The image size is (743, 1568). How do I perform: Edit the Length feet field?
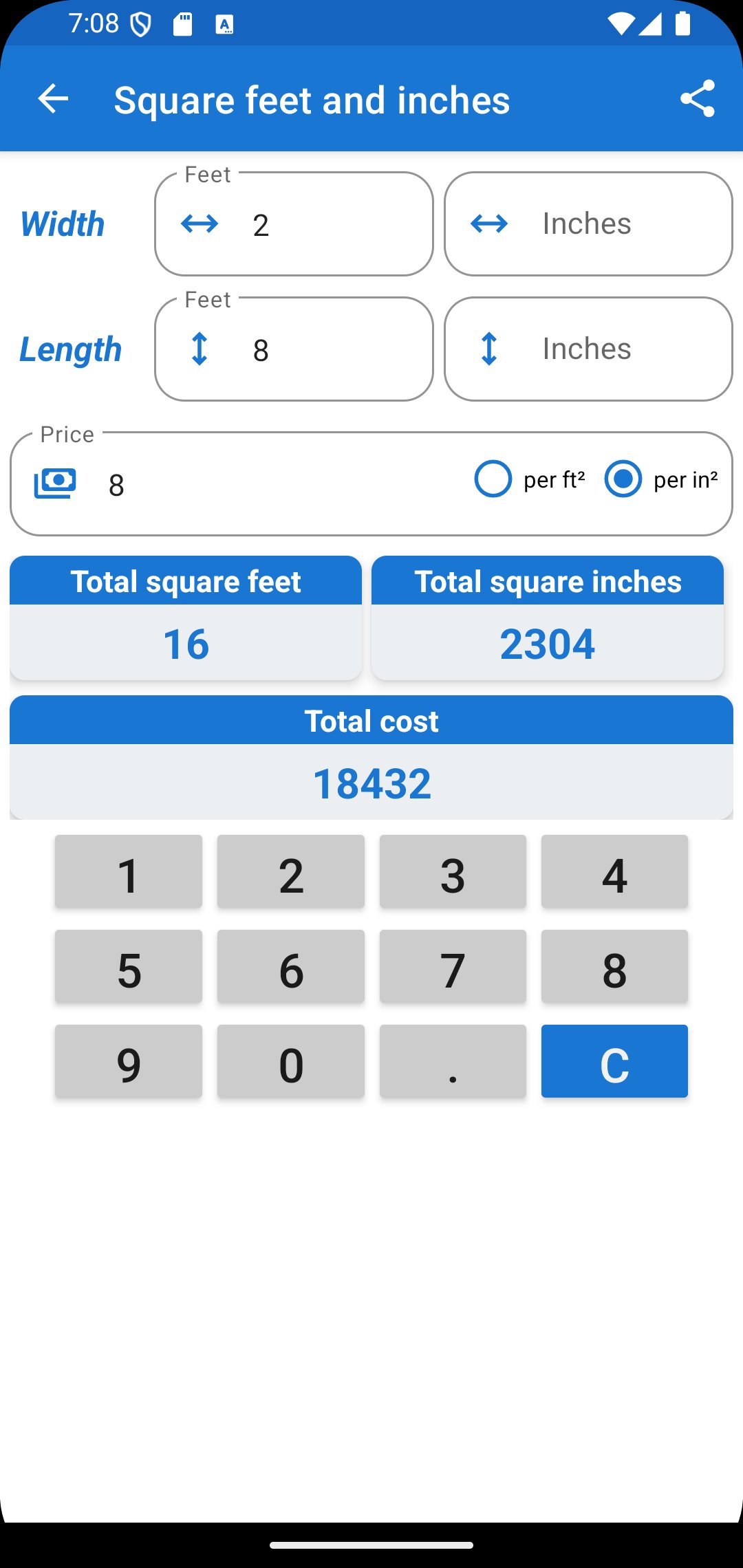coord(294,349)
